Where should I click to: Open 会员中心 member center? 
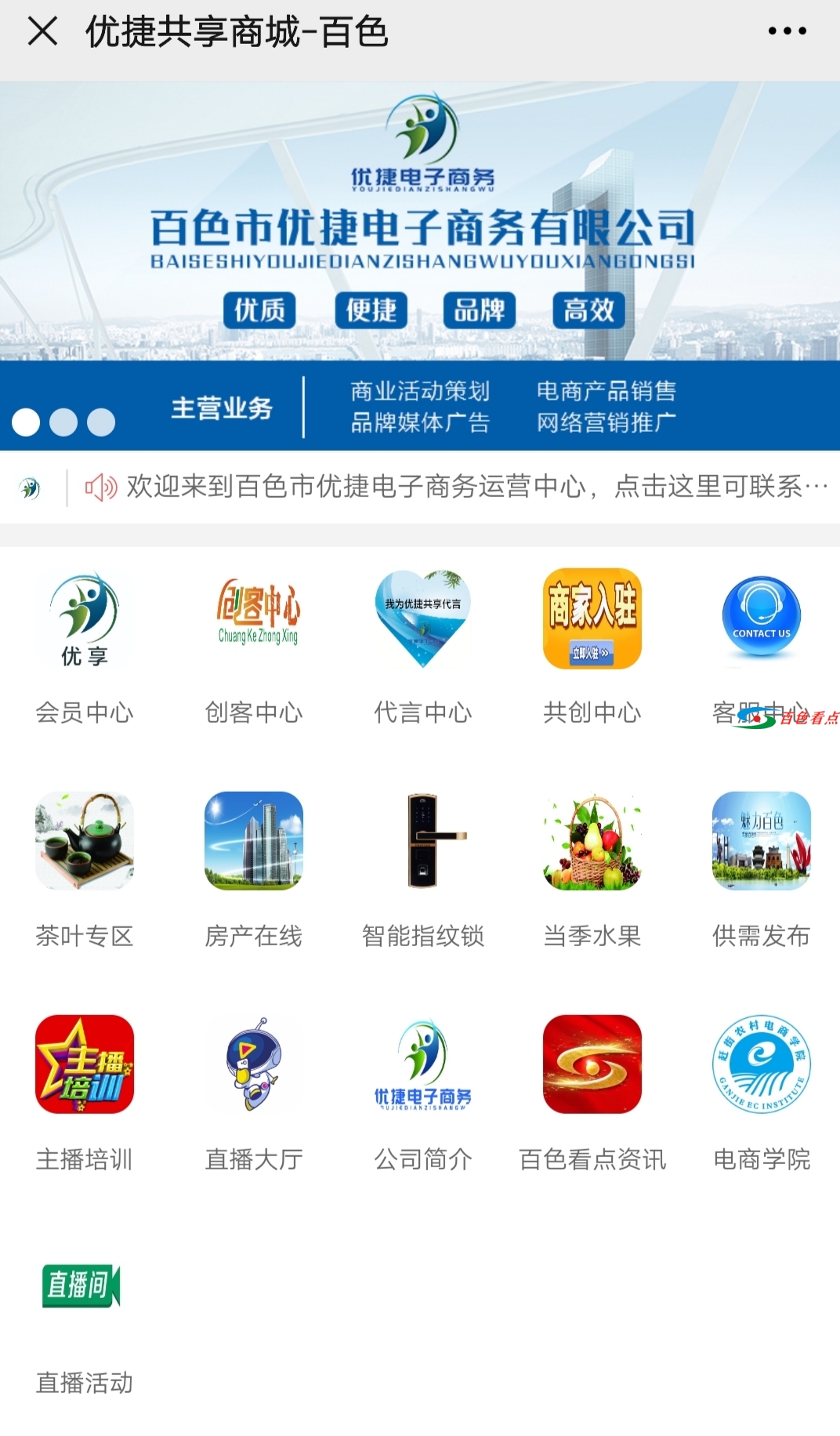click(85, 619)
